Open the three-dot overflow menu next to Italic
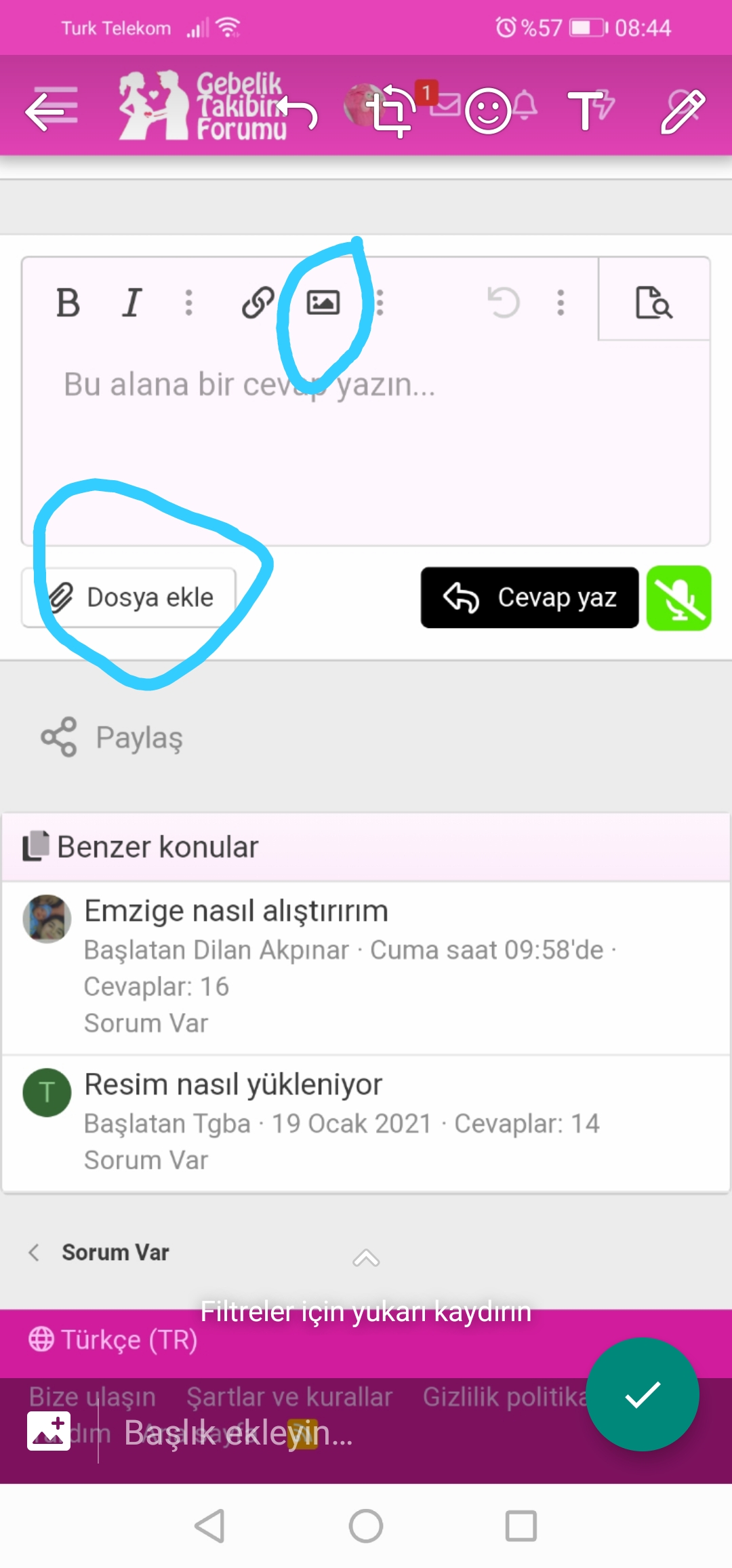This screenshot has height=1568, width=732. pos(188,303)
